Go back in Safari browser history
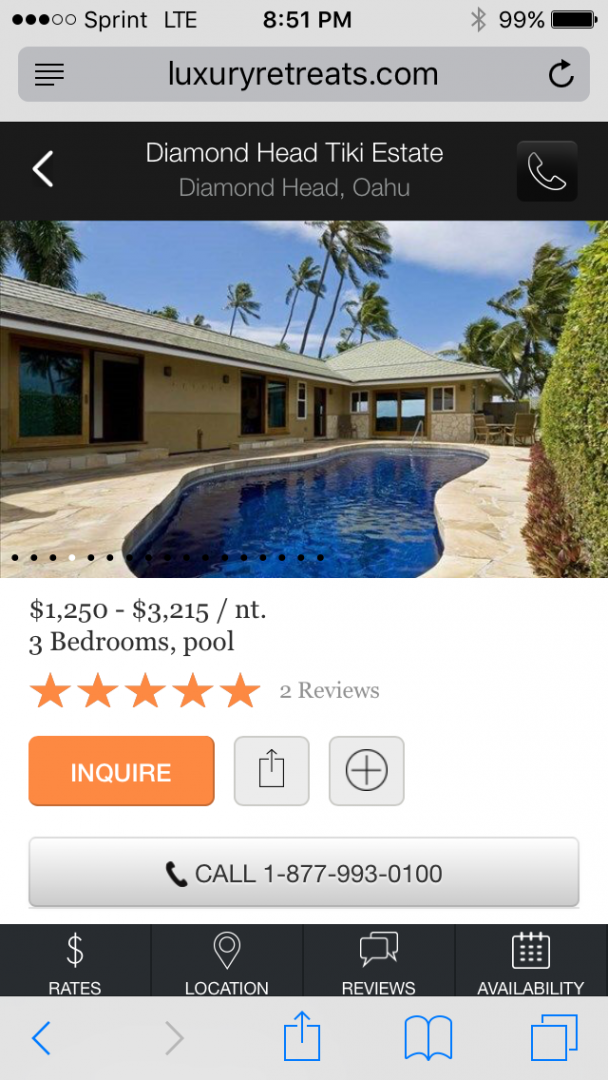Image resolution: width=608 pixels, height=1080 pixels. 41,1038
